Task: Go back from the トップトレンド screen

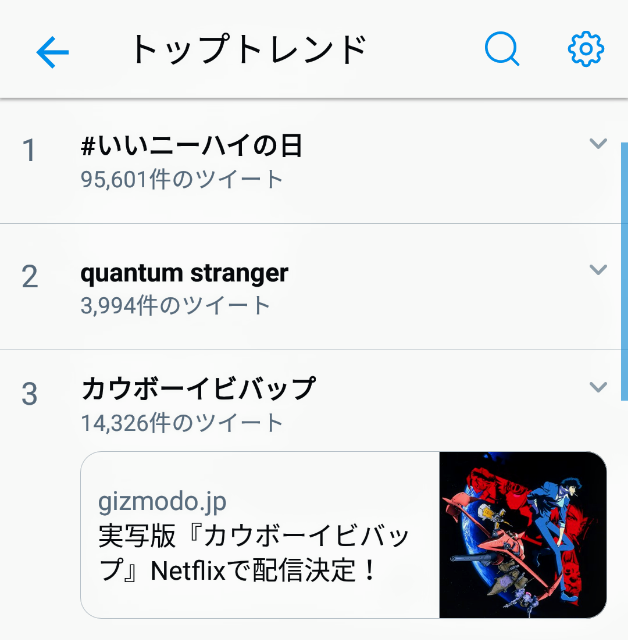Action: click(x=52, y=51)
